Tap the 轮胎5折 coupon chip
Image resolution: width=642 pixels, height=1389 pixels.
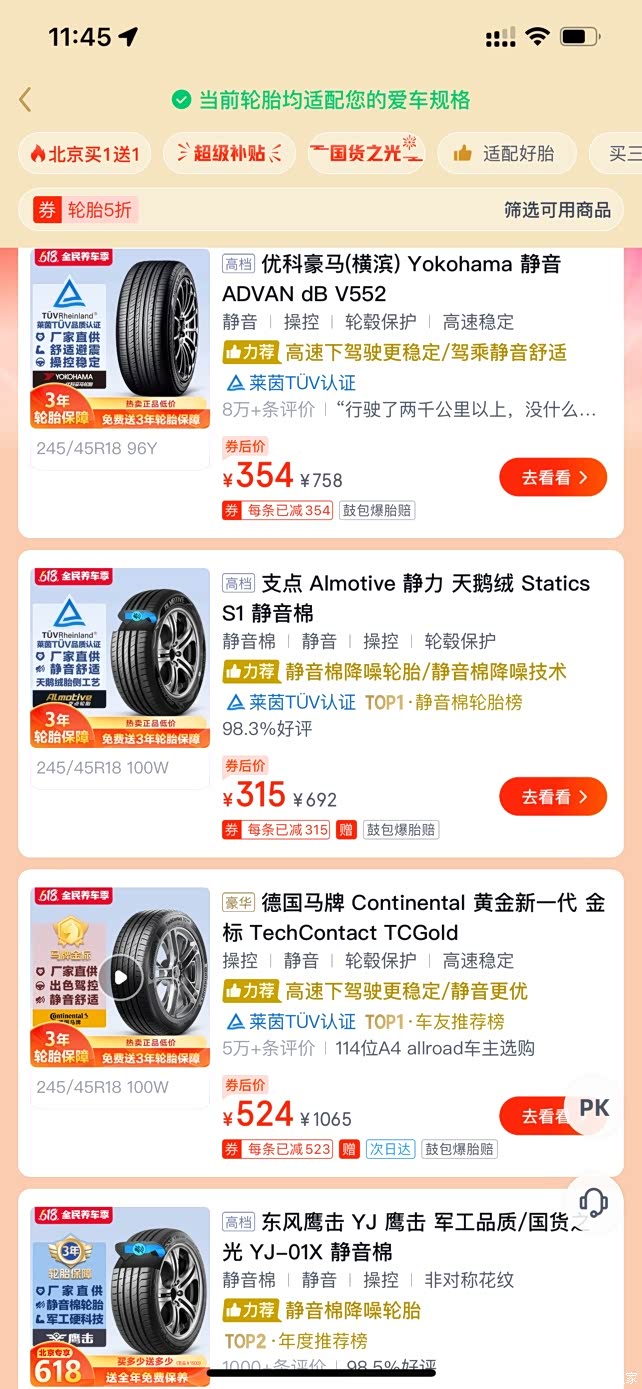click(86, 210)
